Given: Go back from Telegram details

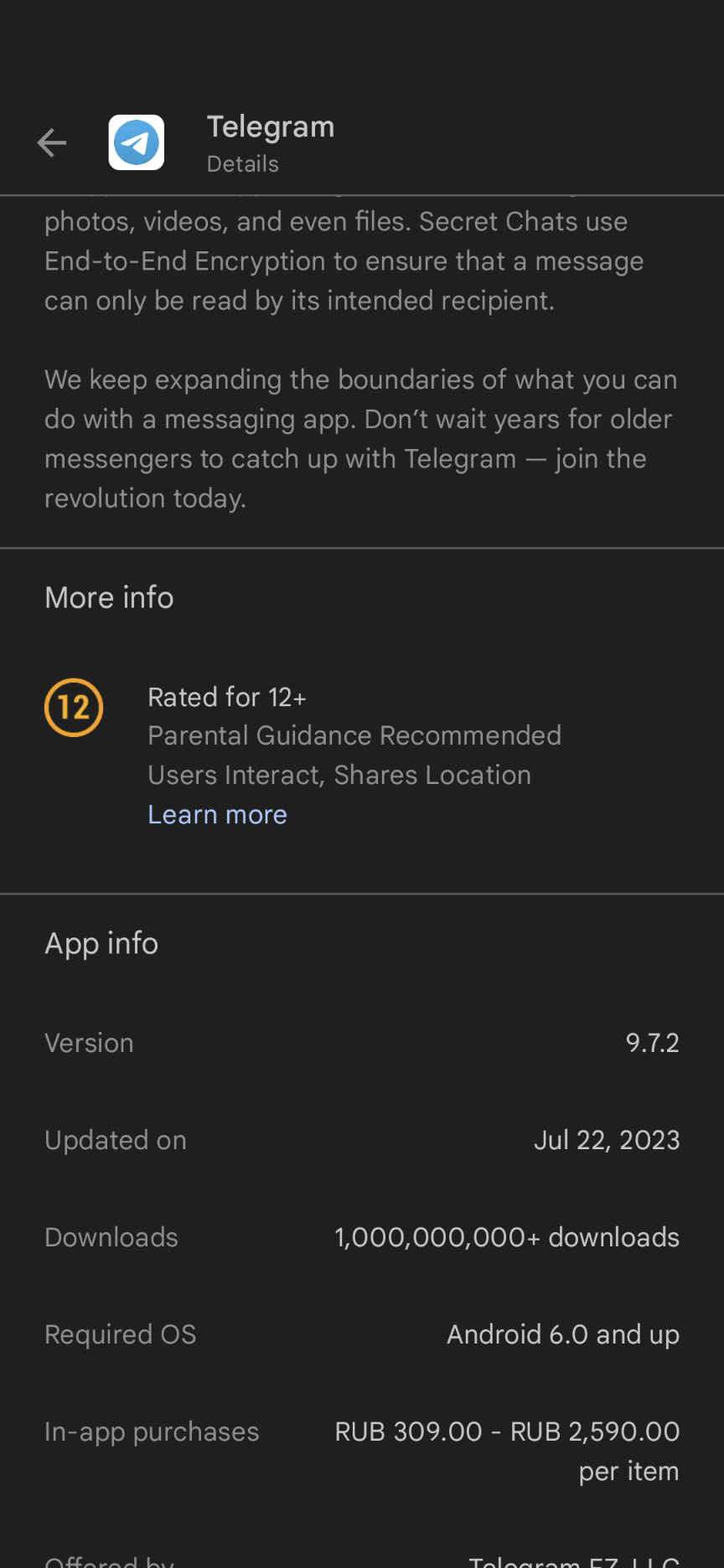Looking at the screenshot, I should coord(52,143).
